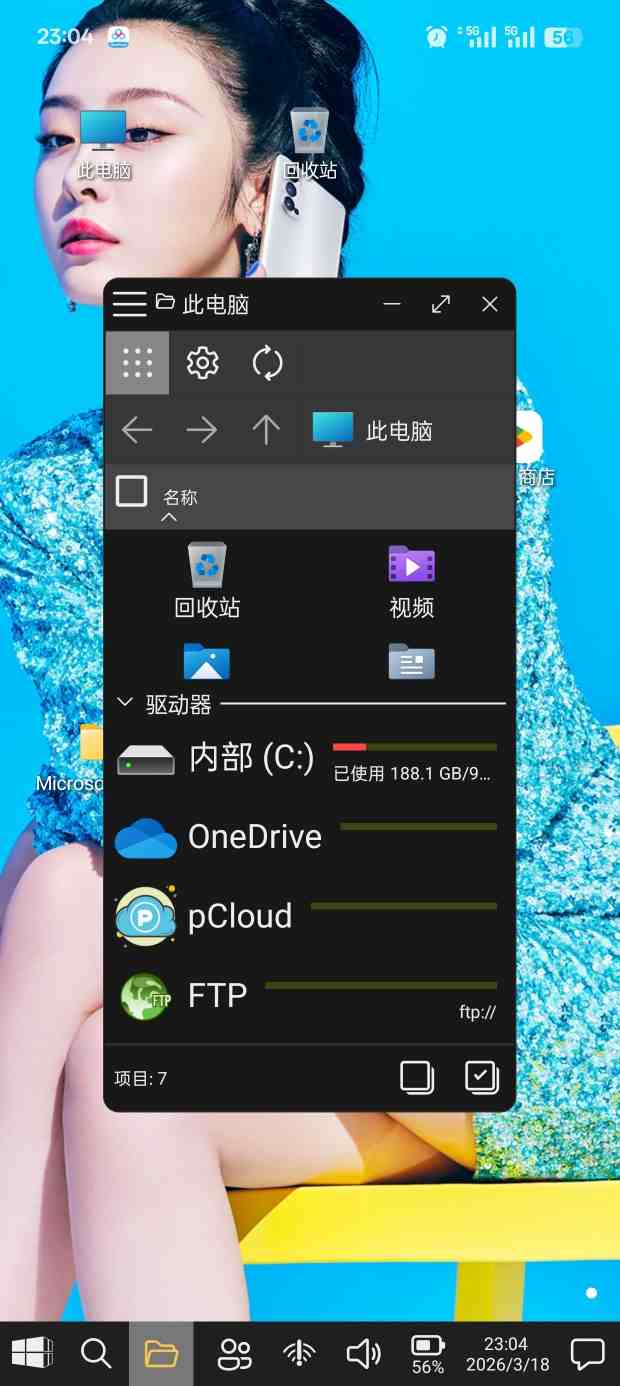Open the 视频 folder

pyautogui.click(x=411, y=581)
